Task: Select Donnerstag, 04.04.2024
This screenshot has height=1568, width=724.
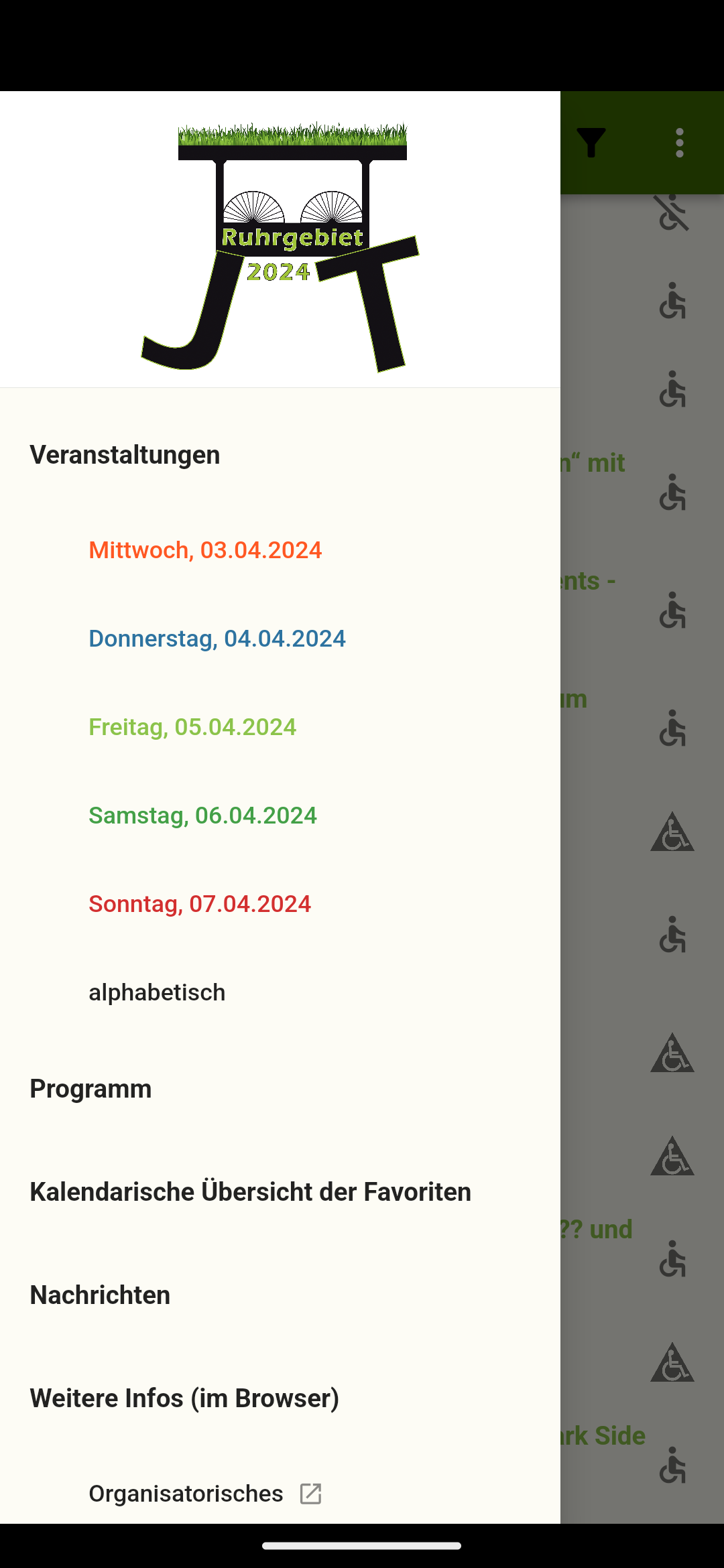Action: pos(217,639)
